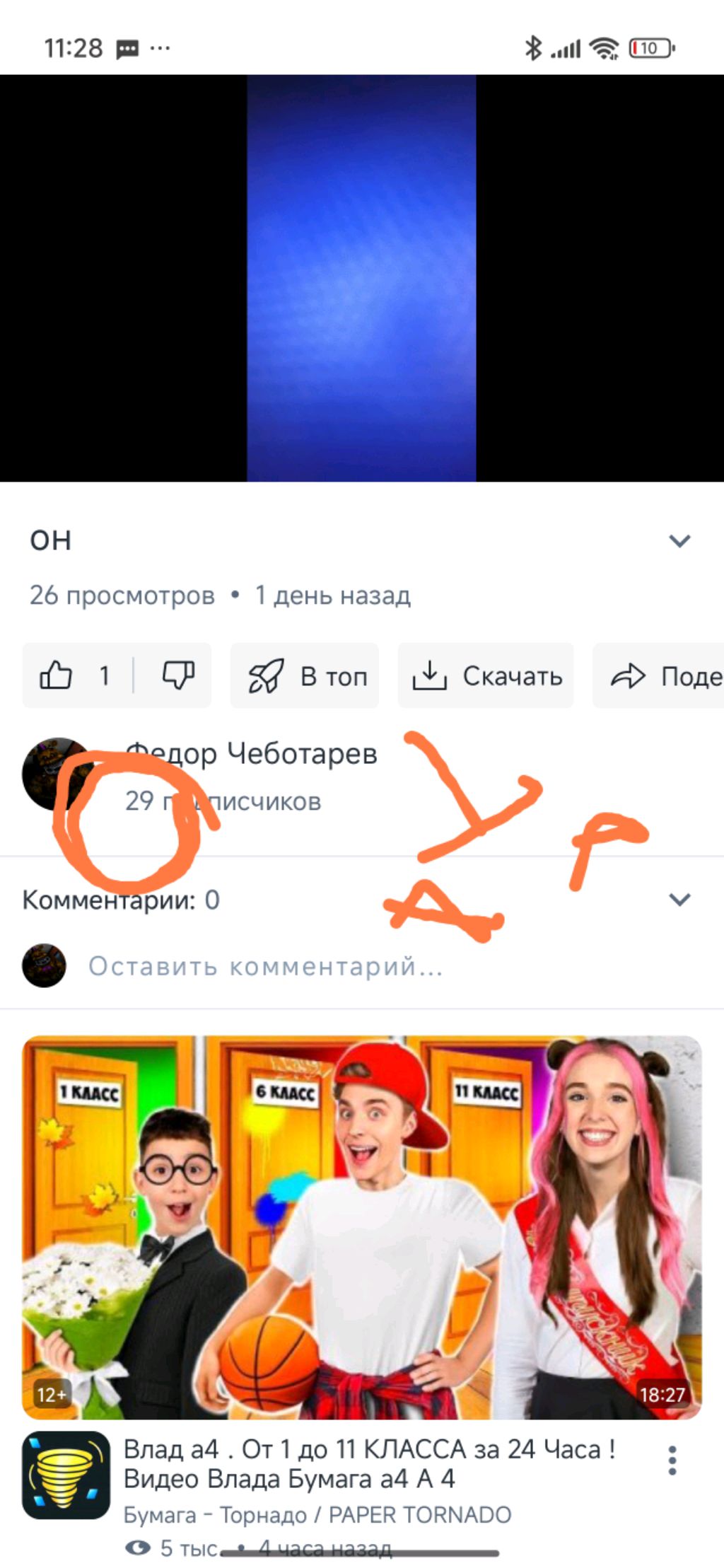This screenshot has width=724, height=1568.
Task: Expand the video description chevron
Action: click(679, 541)
